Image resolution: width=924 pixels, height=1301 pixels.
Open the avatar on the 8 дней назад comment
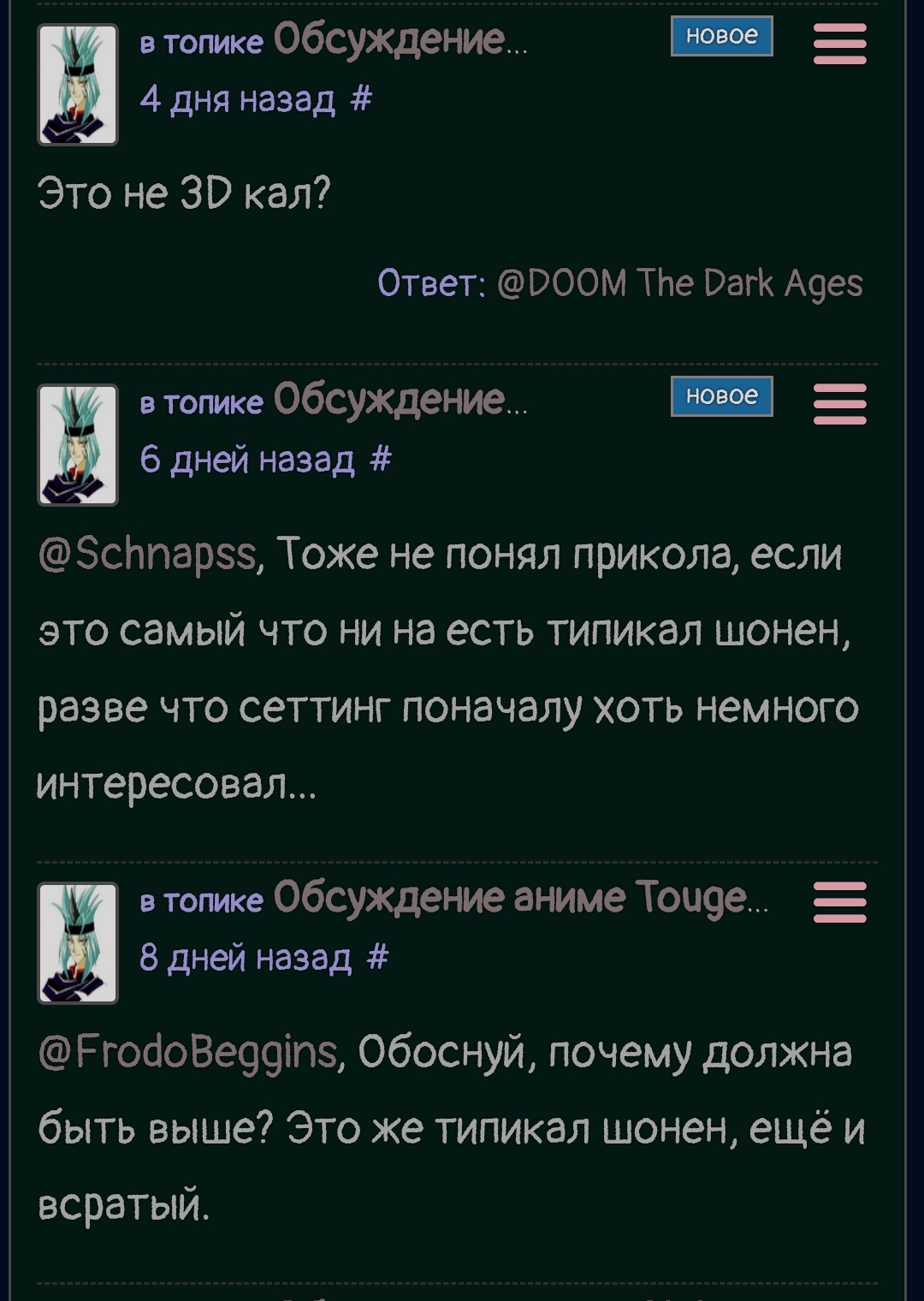78,942
